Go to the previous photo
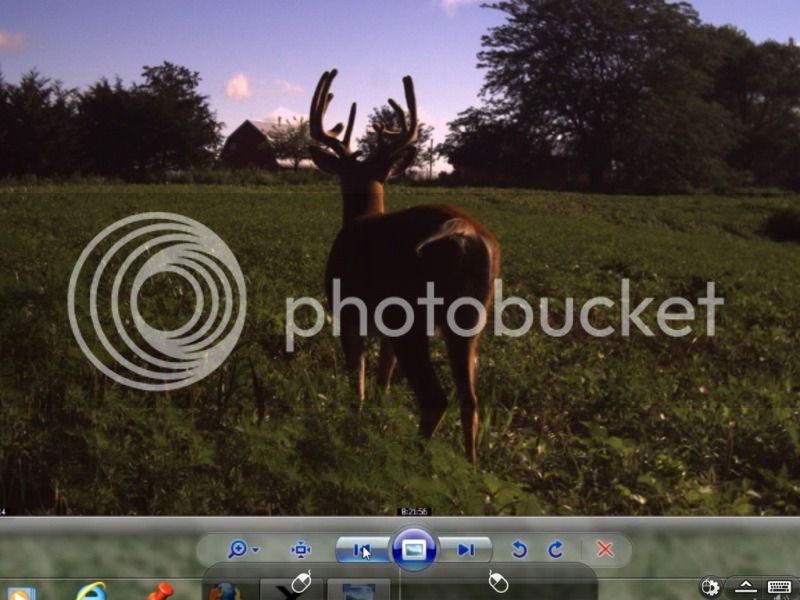Viewport: 800px width, 600px height. (x=362, y=549)
